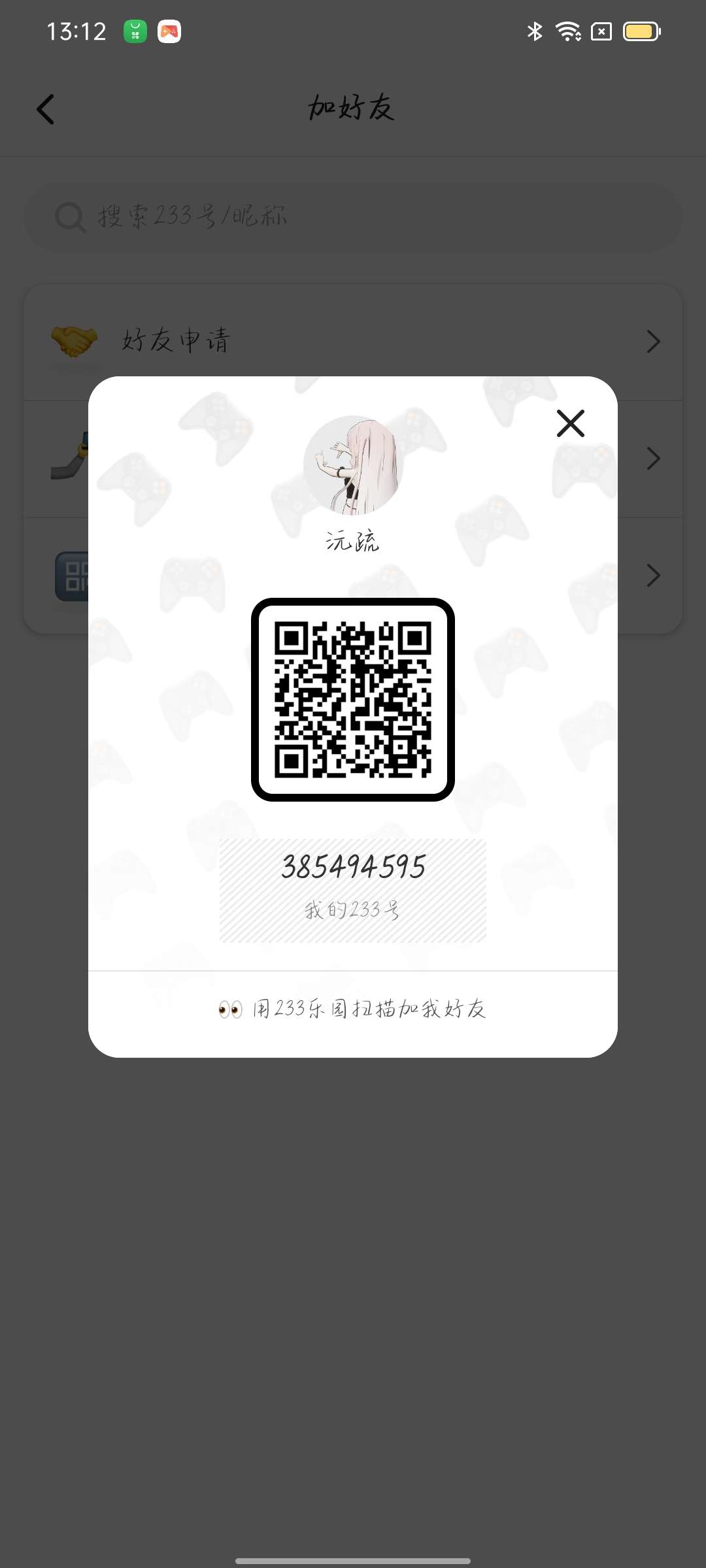Open the 好友申请 row
Screen dimensions: 706x1568
[x=353, y=341]
